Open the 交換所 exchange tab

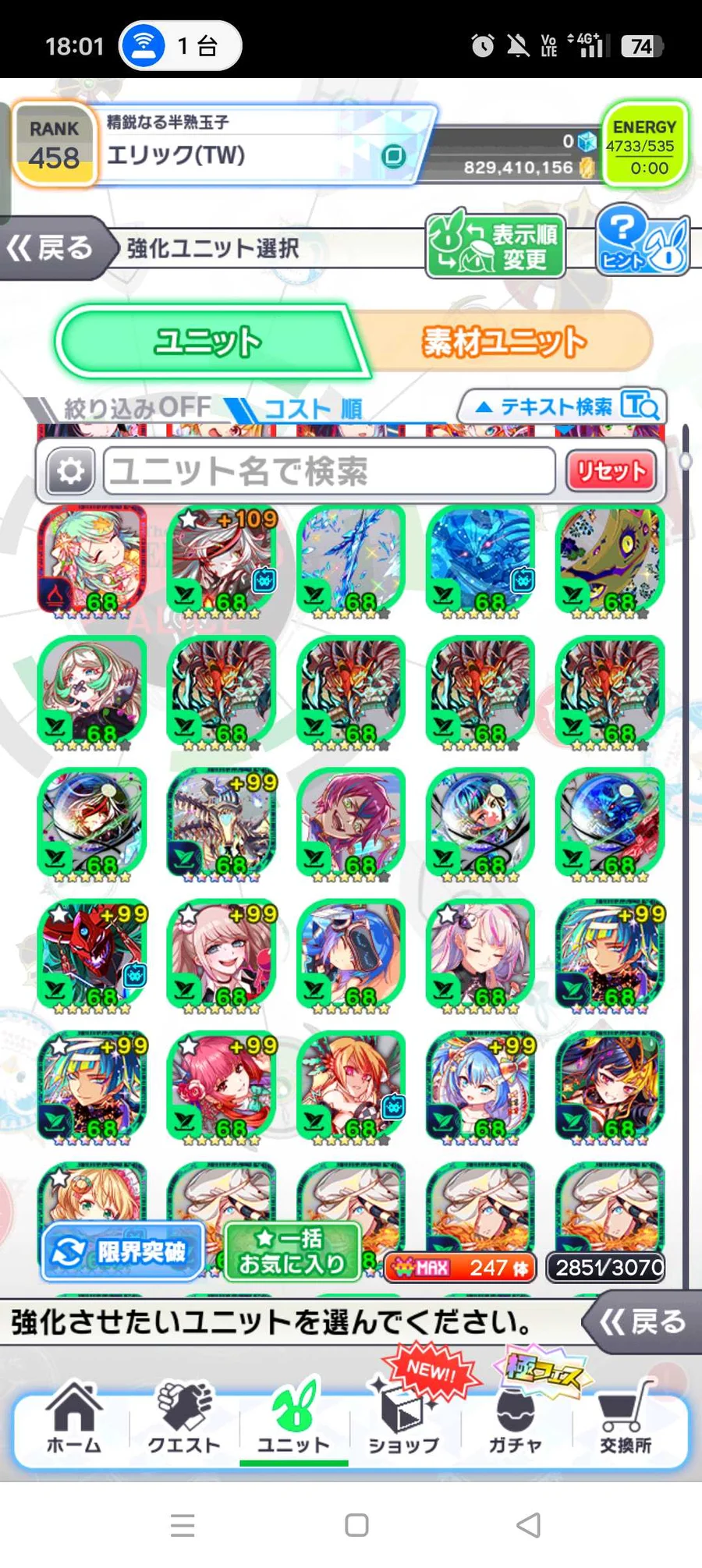626,1420
